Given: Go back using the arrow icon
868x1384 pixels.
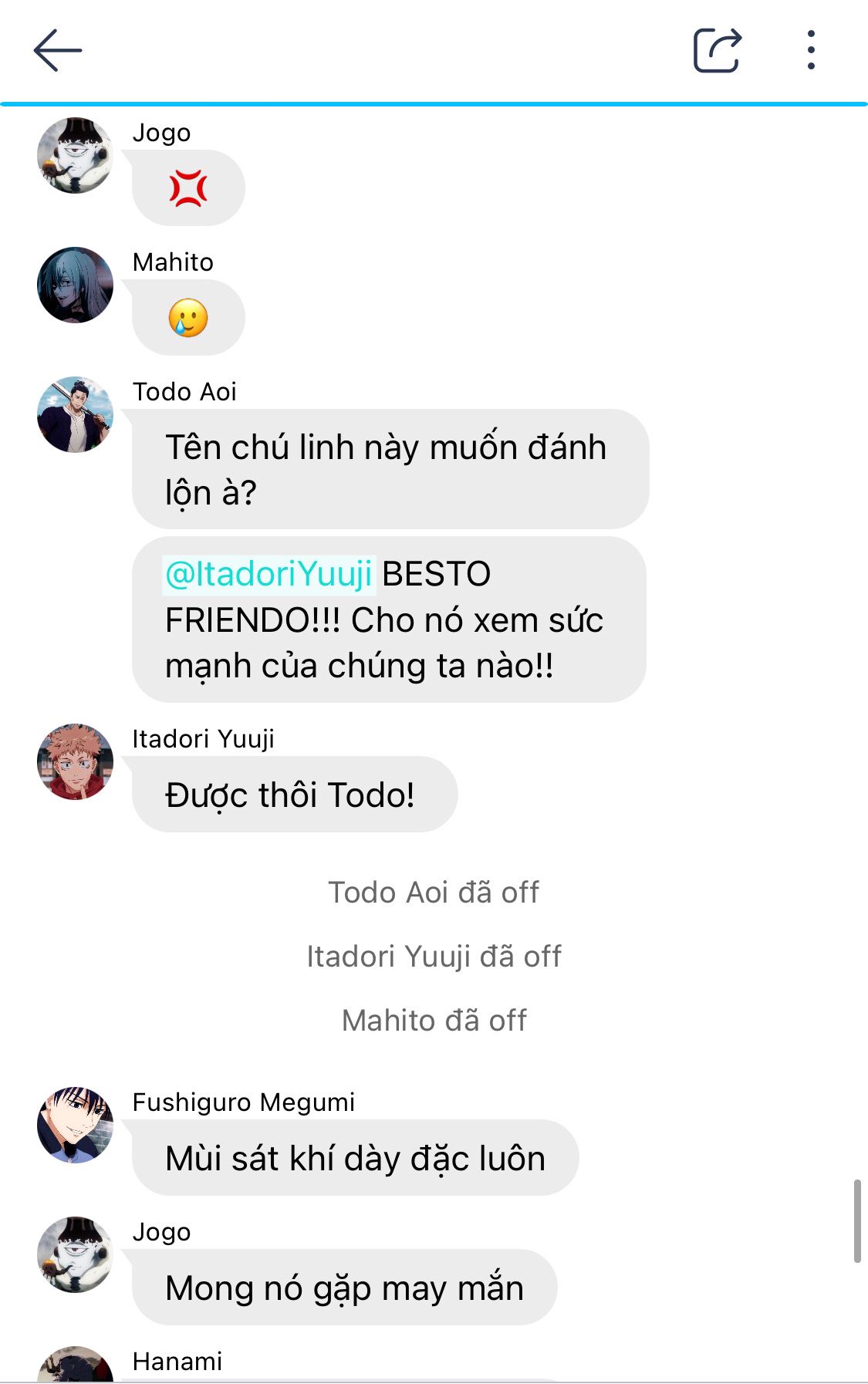Looking at the screenshot, I should click(58, 50).
